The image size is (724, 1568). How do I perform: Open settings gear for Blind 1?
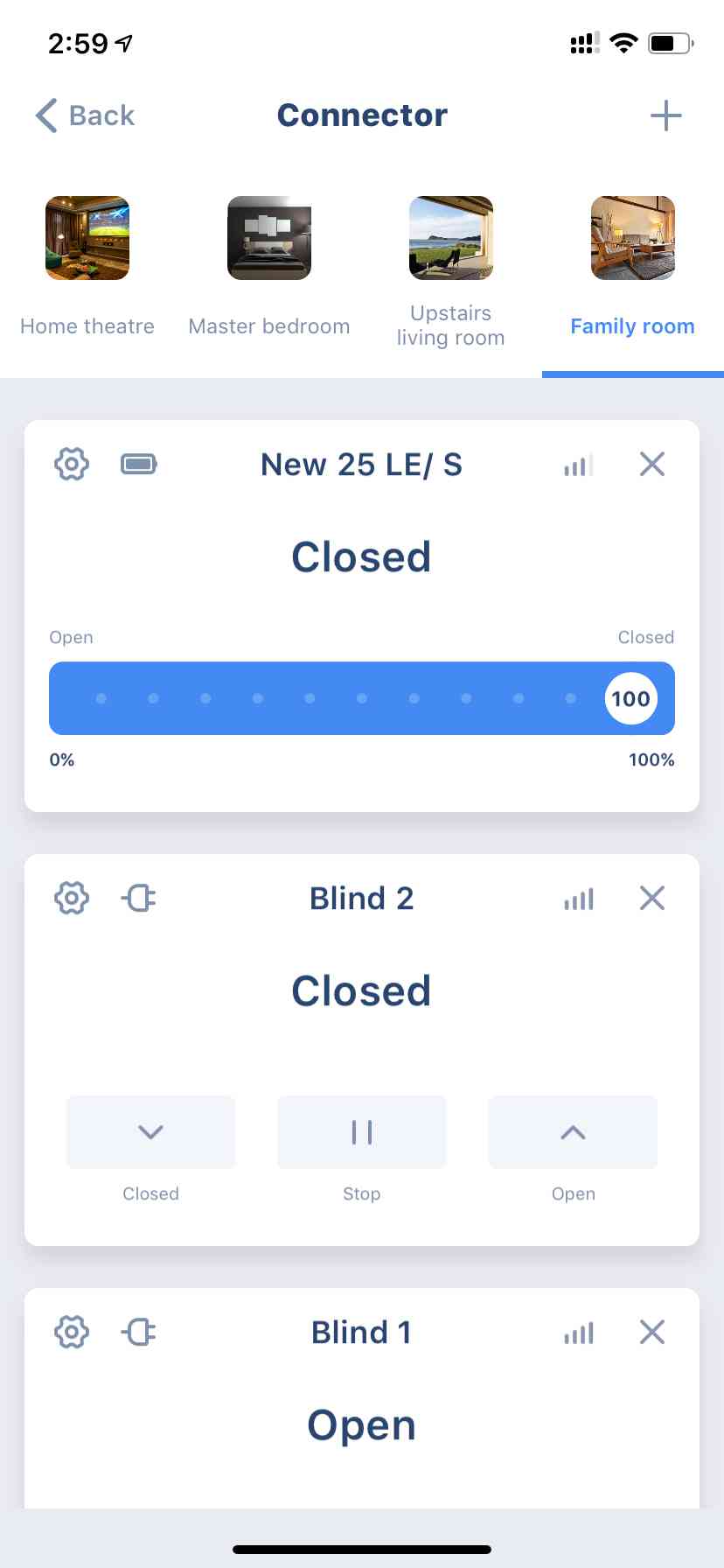tap(72, 1332)
